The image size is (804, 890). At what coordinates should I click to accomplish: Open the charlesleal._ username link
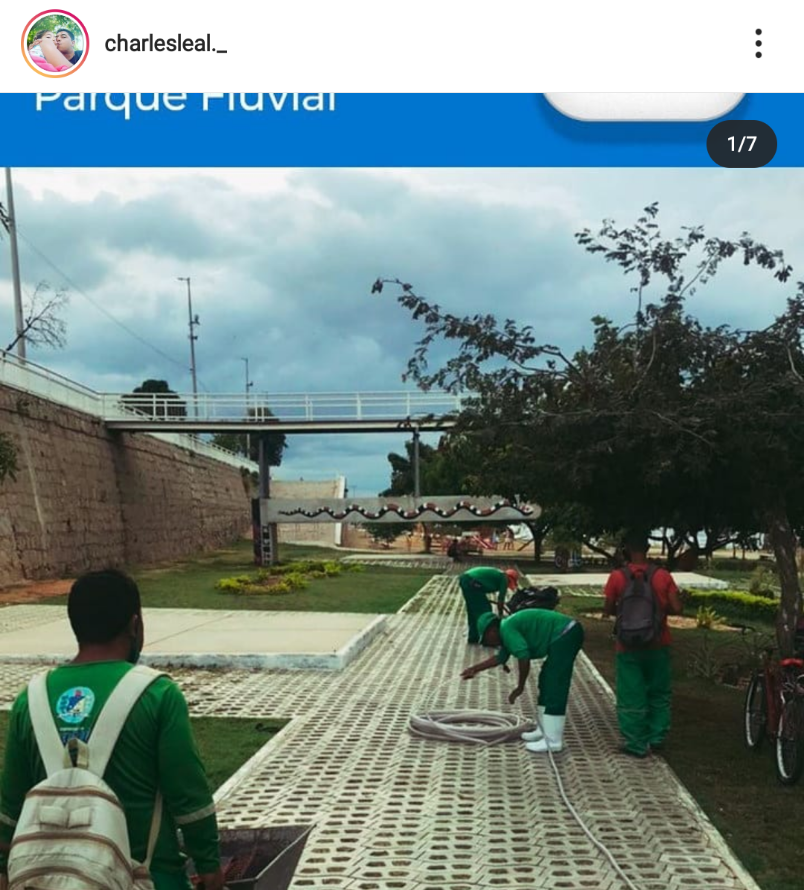(x=165, y=44)
